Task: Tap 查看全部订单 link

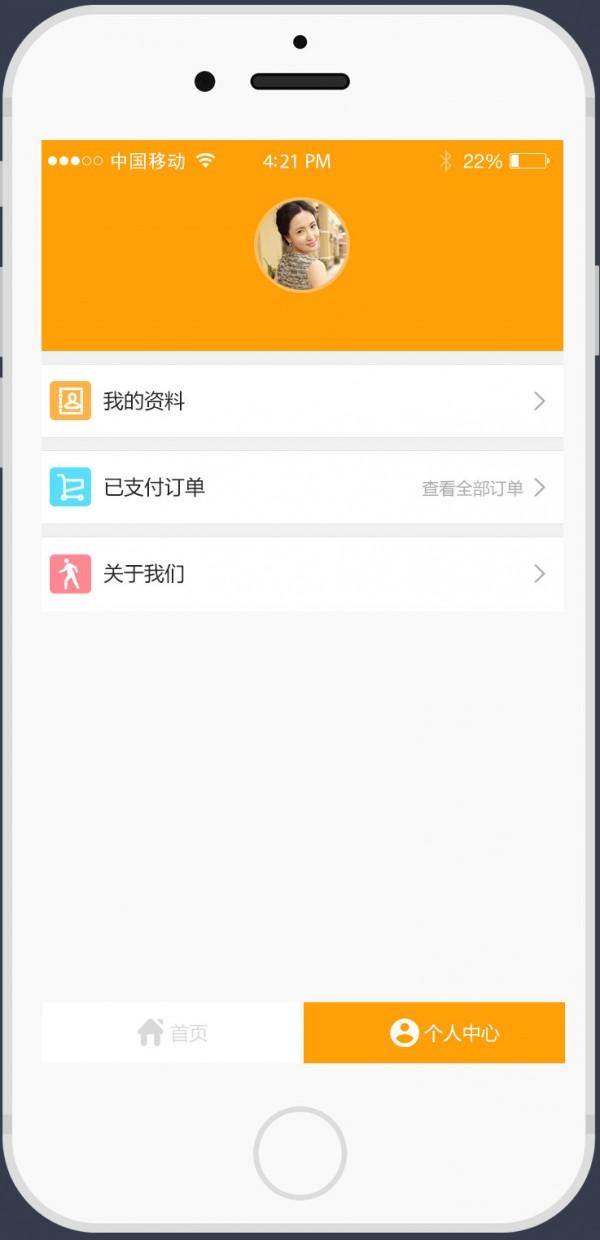Action: (x=472, y=488)
